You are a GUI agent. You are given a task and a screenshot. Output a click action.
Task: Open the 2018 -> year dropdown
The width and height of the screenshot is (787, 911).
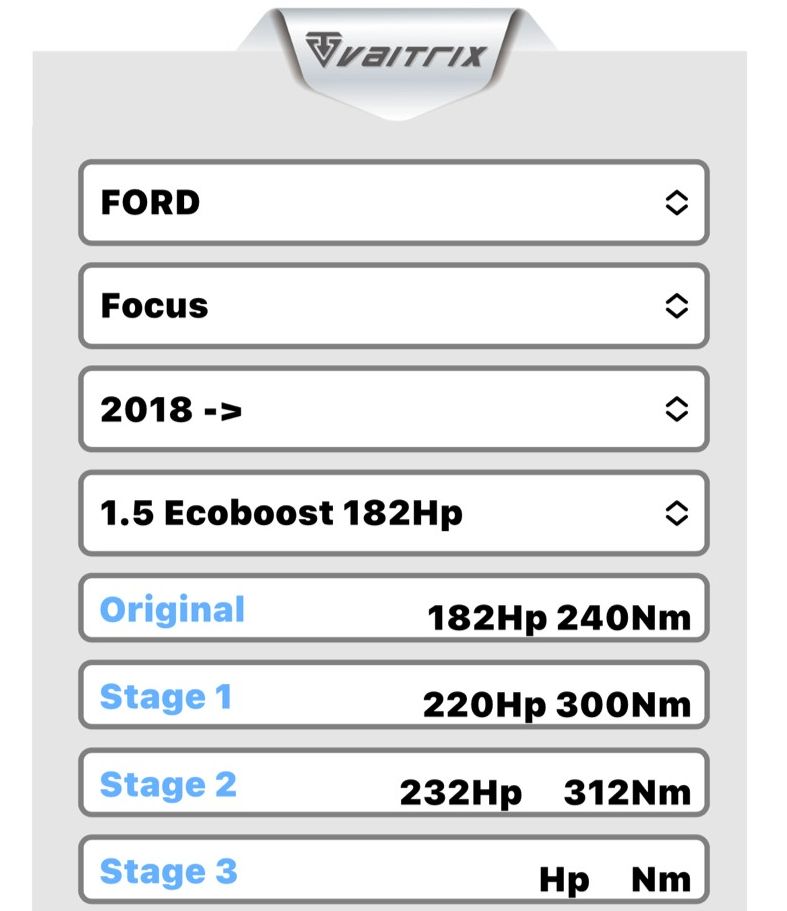point(393,409)
